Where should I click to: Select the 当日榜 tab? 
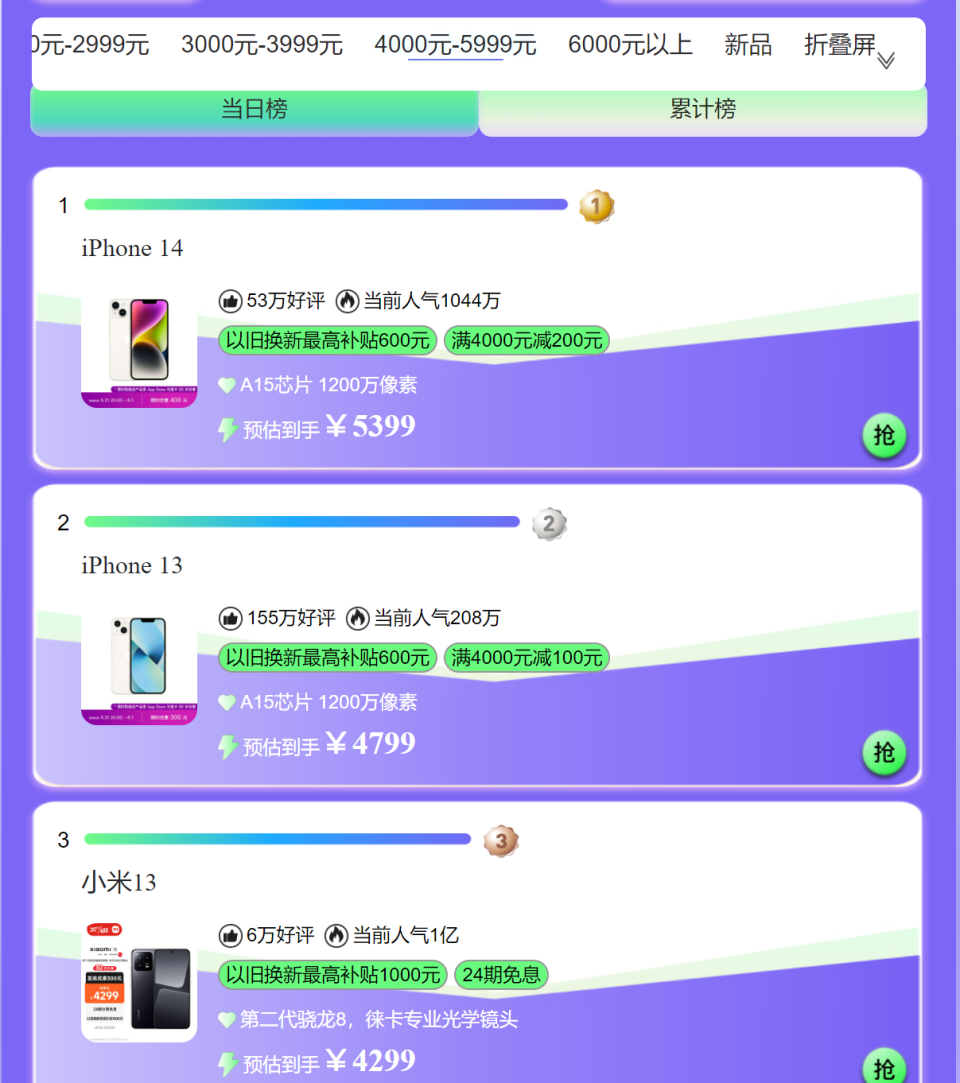[x=254, y=110]
